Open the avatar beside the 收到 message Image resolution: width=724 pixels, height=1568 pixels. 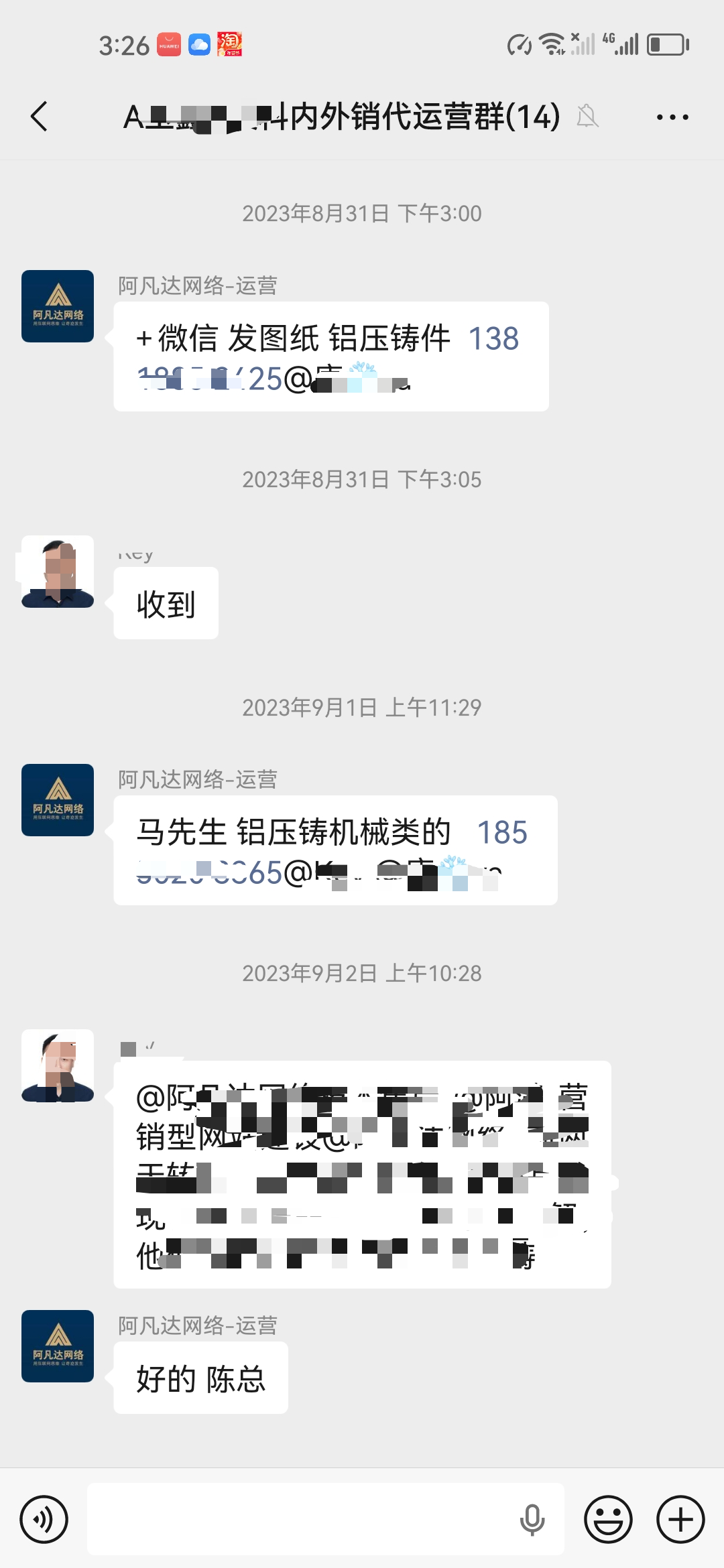click(x=58, y=572)
